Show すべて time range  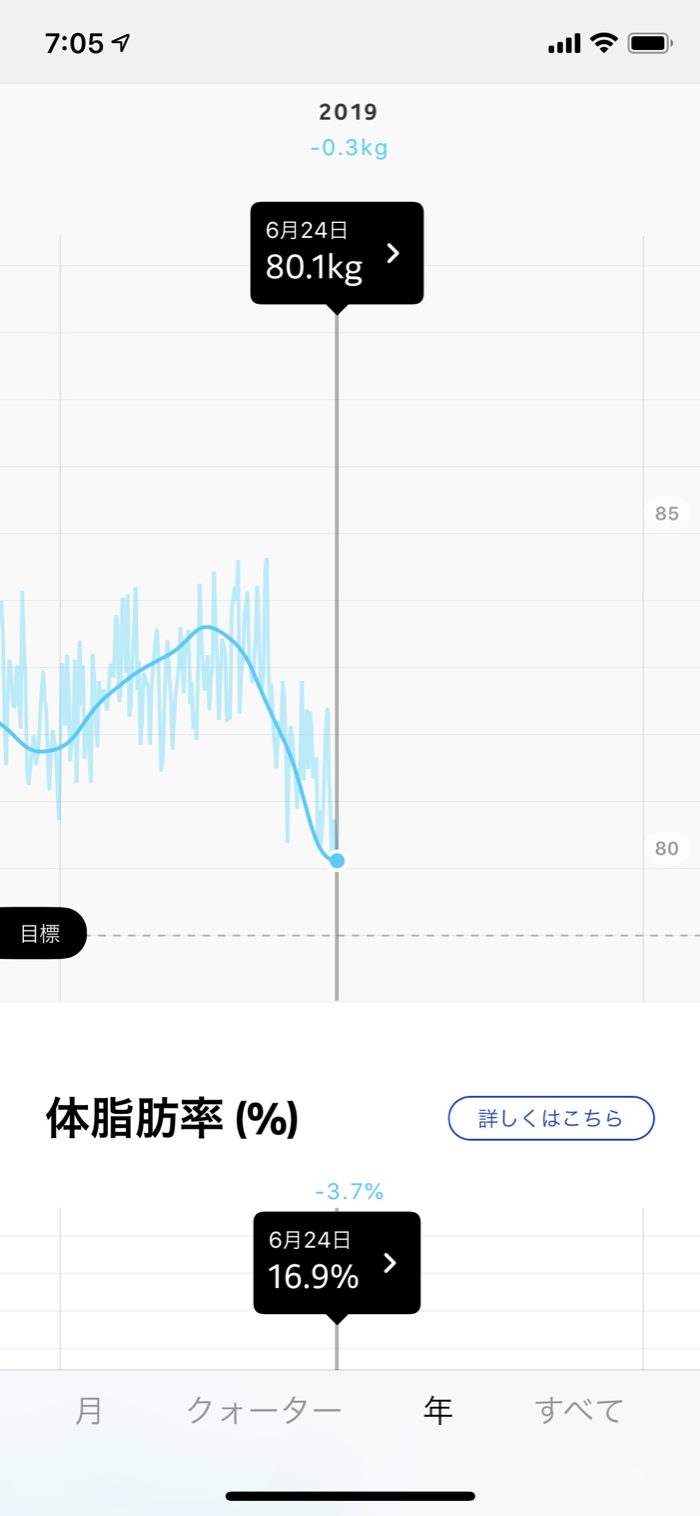click(579, 1411)
